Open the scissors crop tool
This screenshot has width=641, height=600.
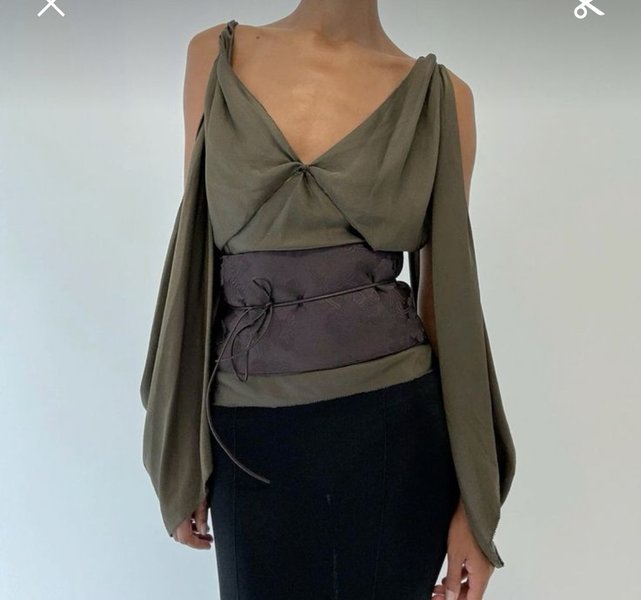(588, 6)
